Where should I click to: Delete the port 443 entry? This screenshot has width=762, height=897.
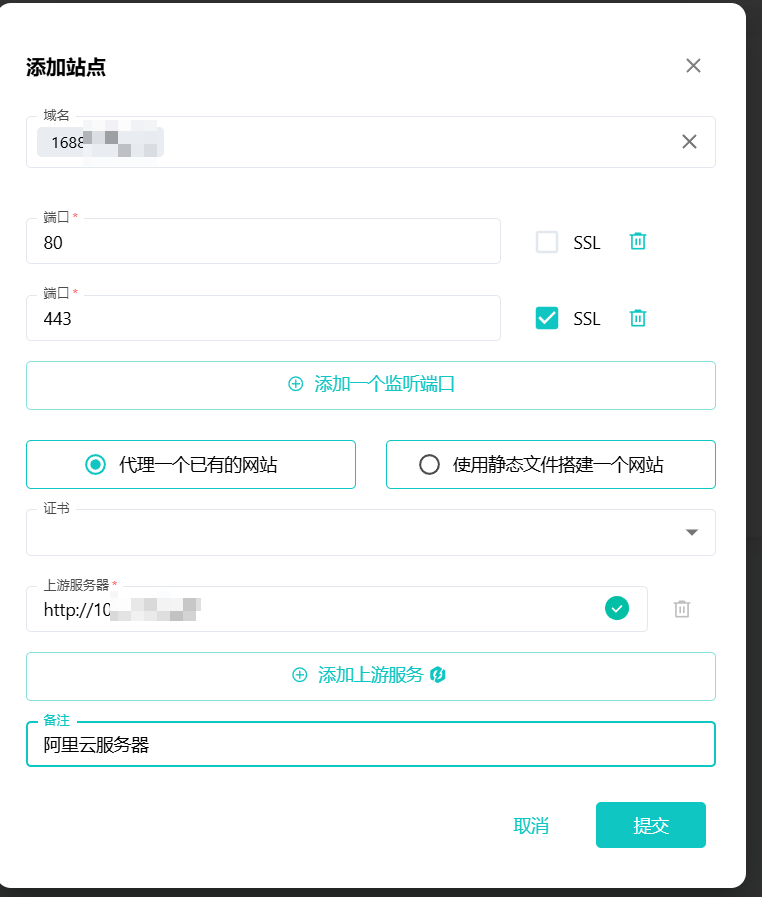point(638,318)
